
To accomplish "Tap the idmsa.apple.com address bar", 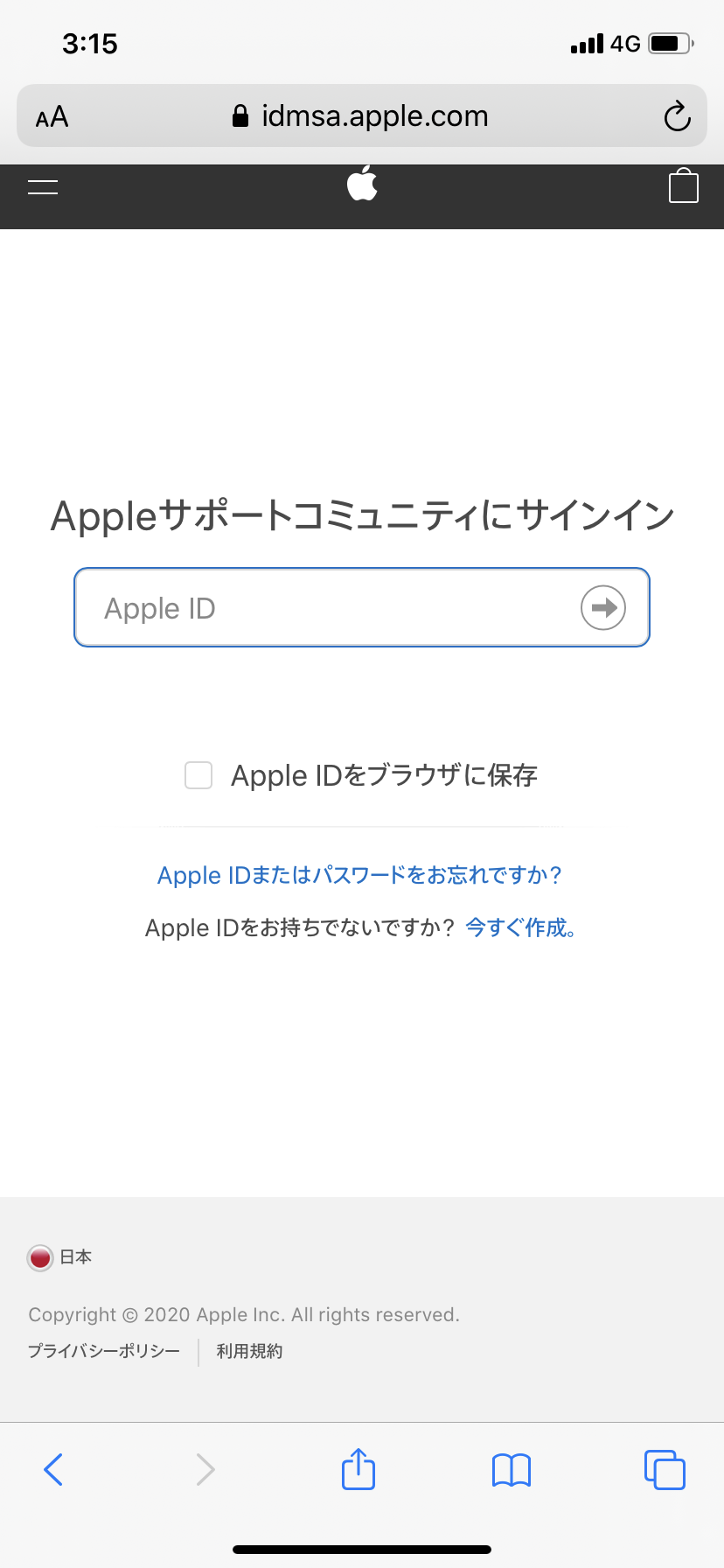I will point(362,116).
